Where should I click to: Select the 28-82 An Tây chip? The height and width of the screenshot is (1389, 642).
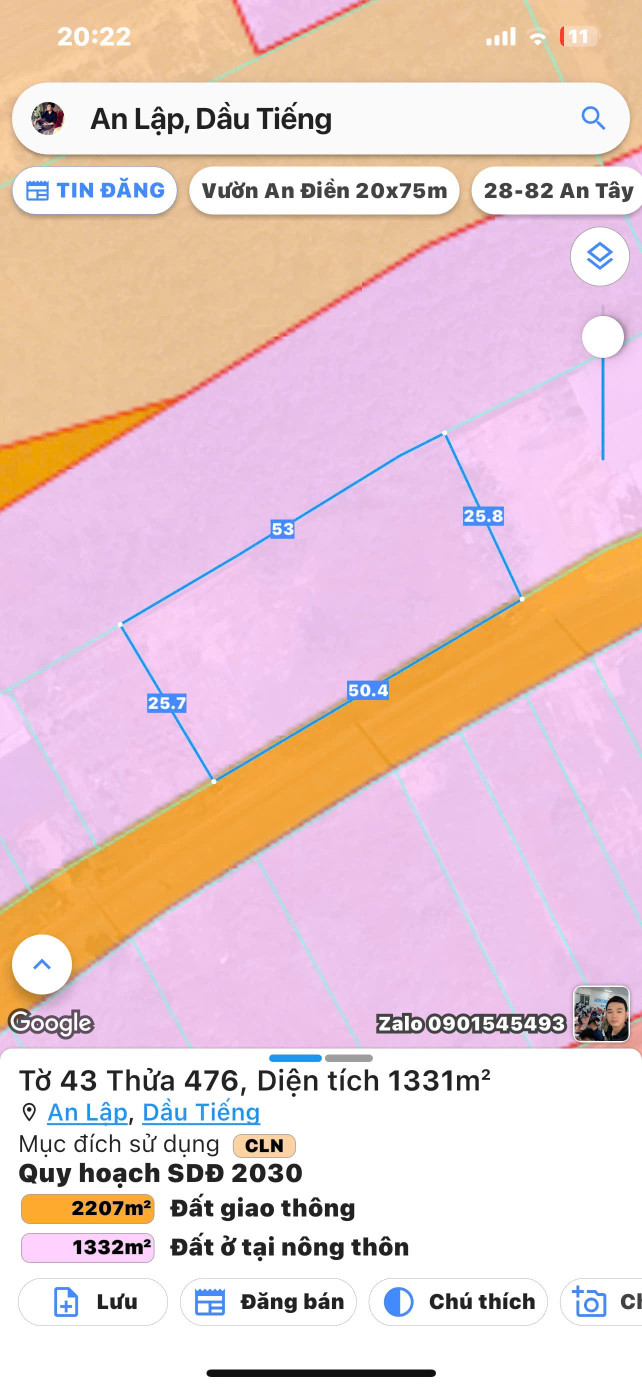[558, 191]
